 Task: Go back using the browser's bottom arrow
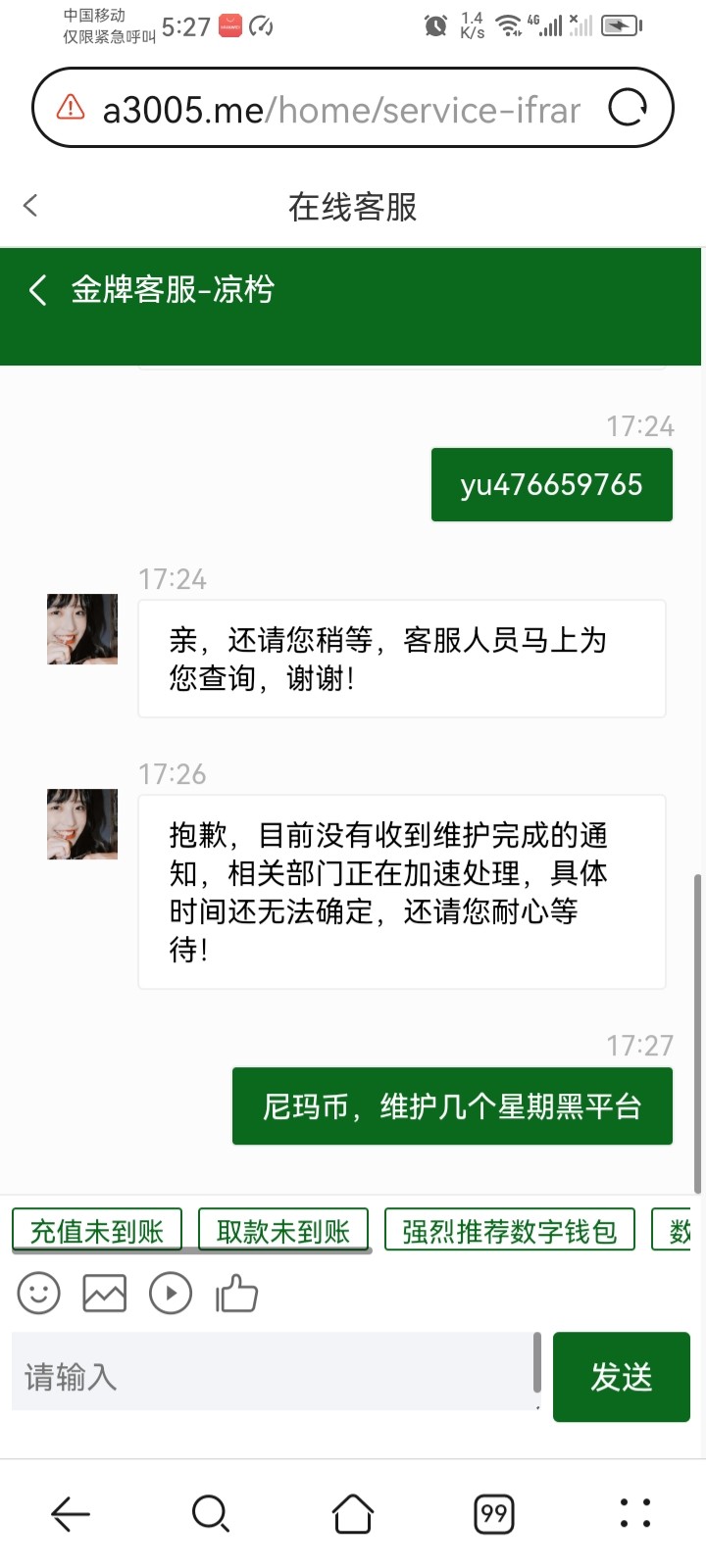tap(71, 1513)
